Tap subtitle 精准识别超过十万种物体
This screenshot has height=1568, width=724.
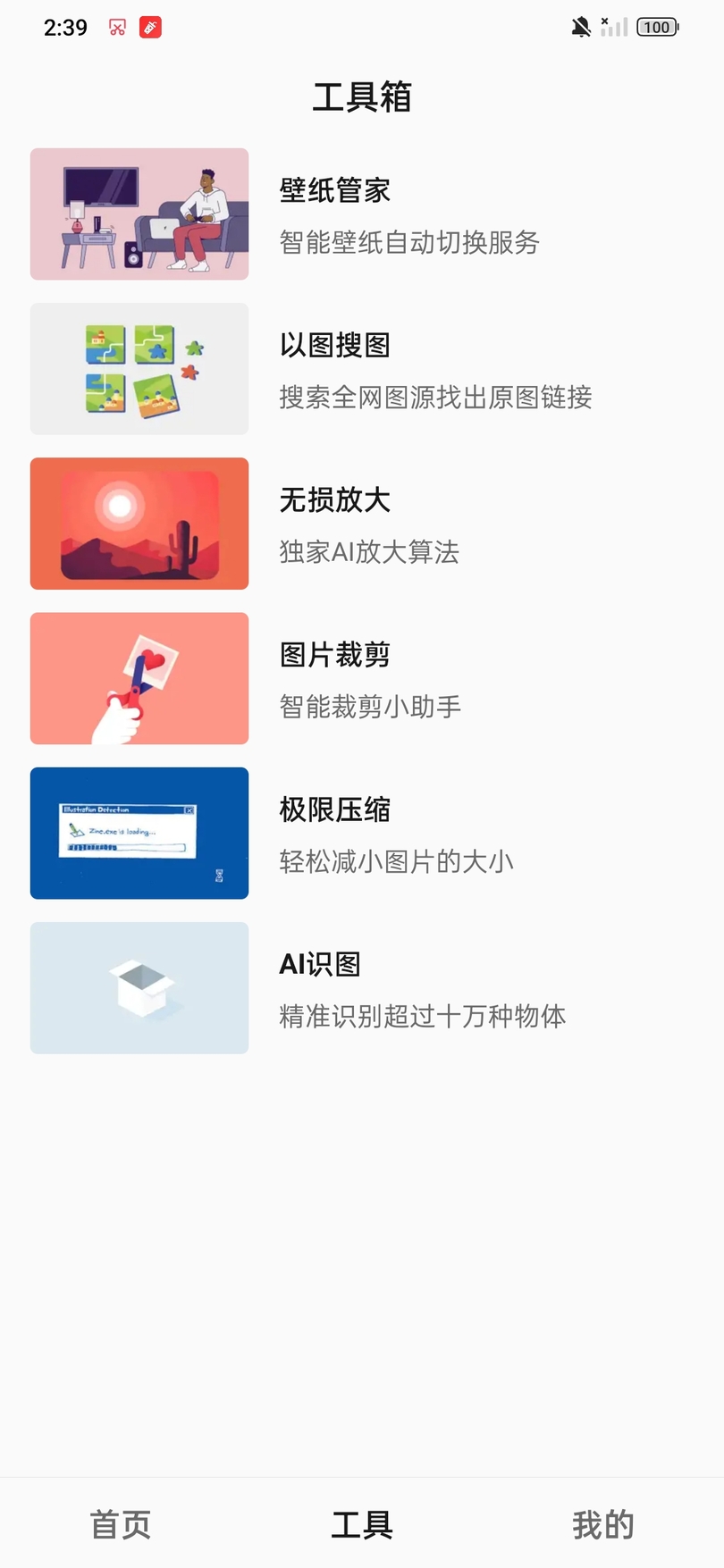tap(421, 1016)
